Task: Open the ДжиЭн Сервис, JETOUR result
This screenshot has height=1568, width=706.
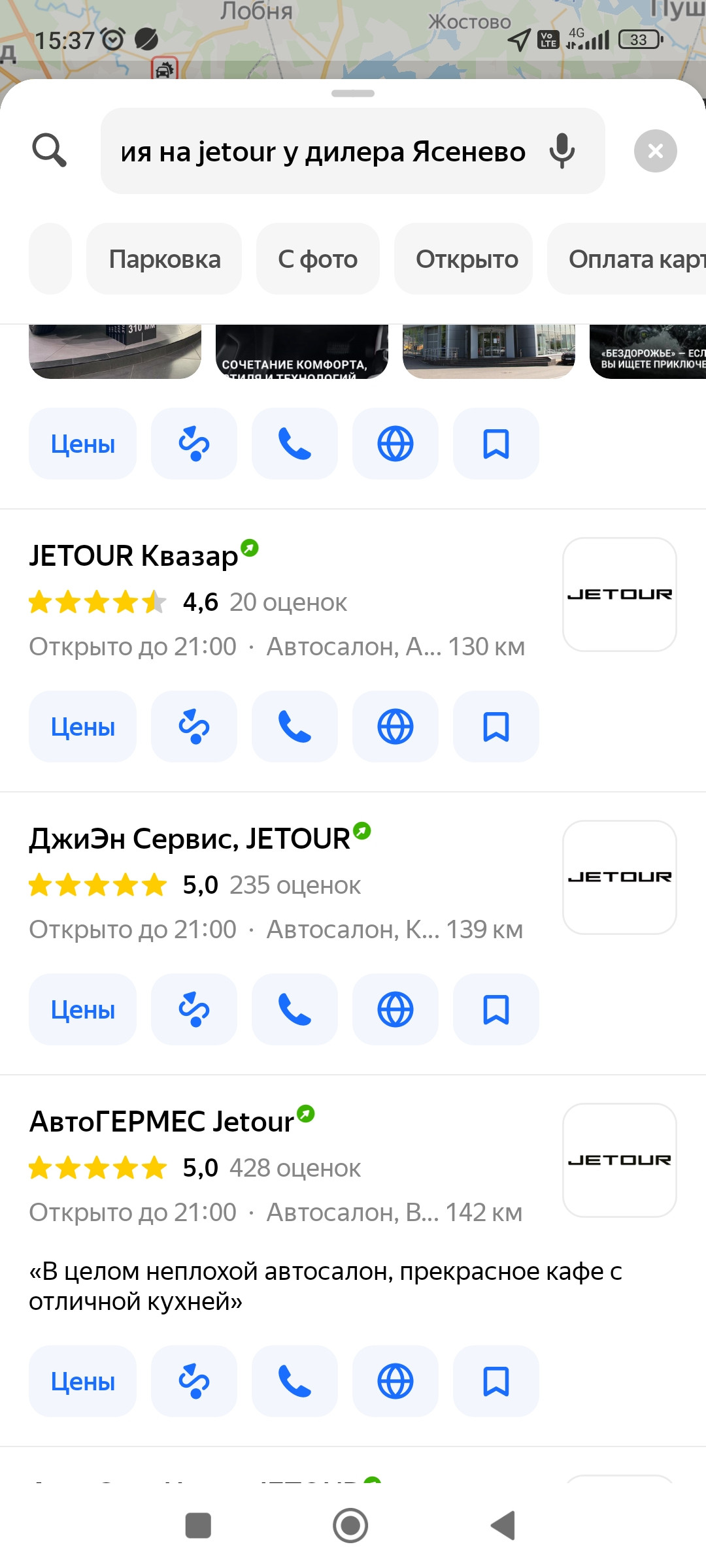Action: 190,839
